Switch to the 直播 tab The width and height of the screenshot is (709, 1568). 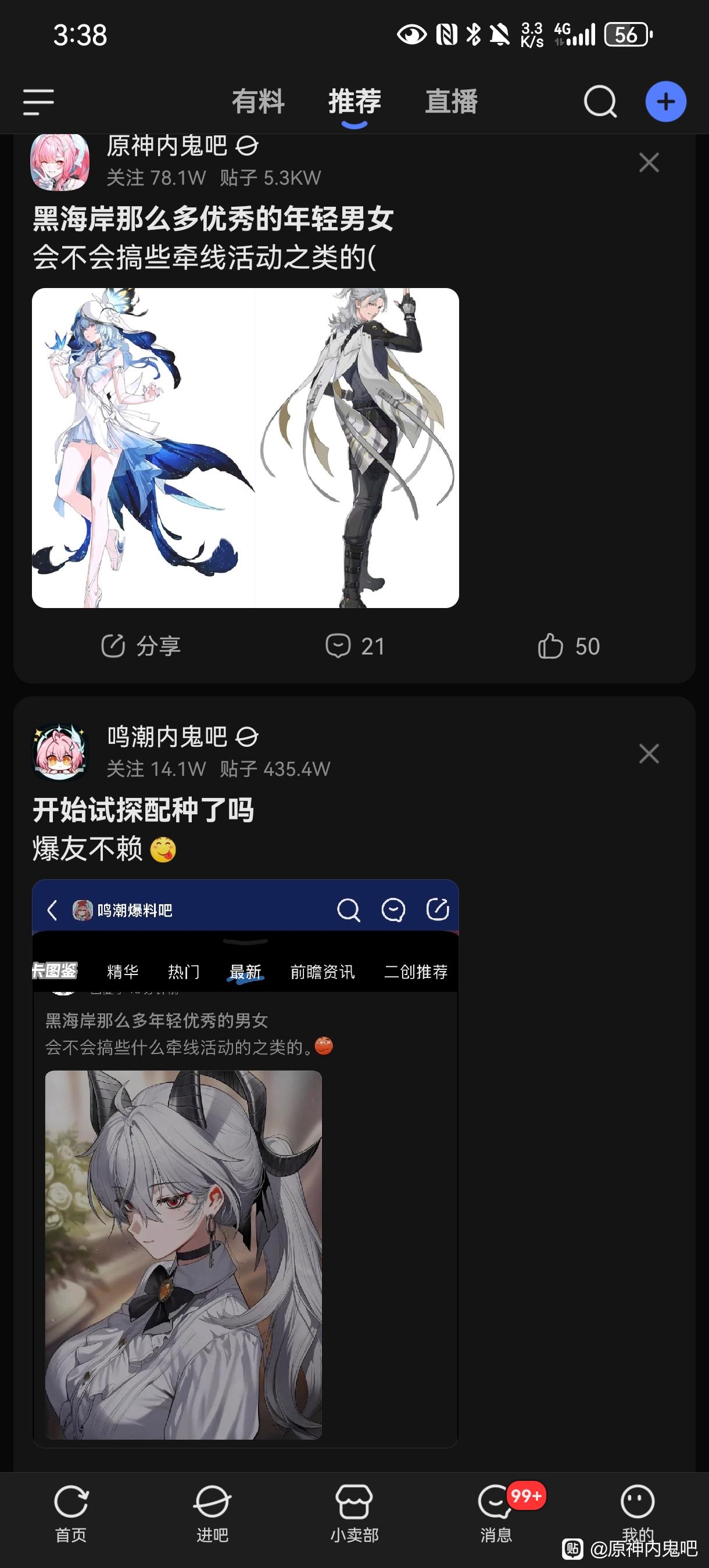coord(452,101)
